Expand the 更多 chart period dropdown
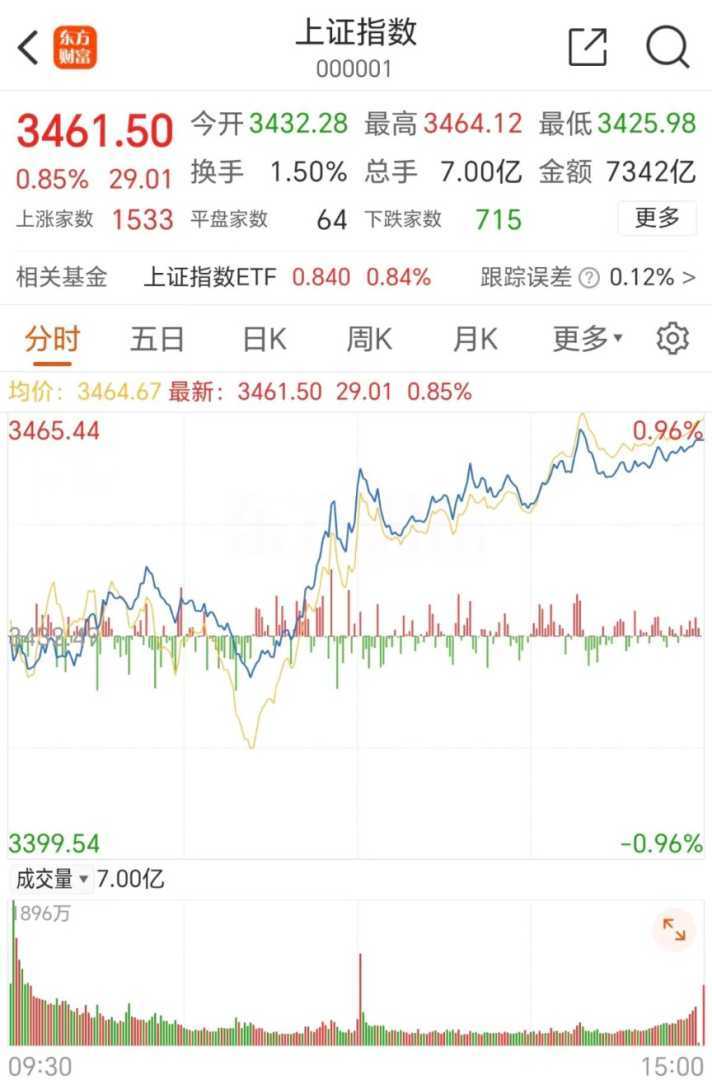 tap(587, 339)
